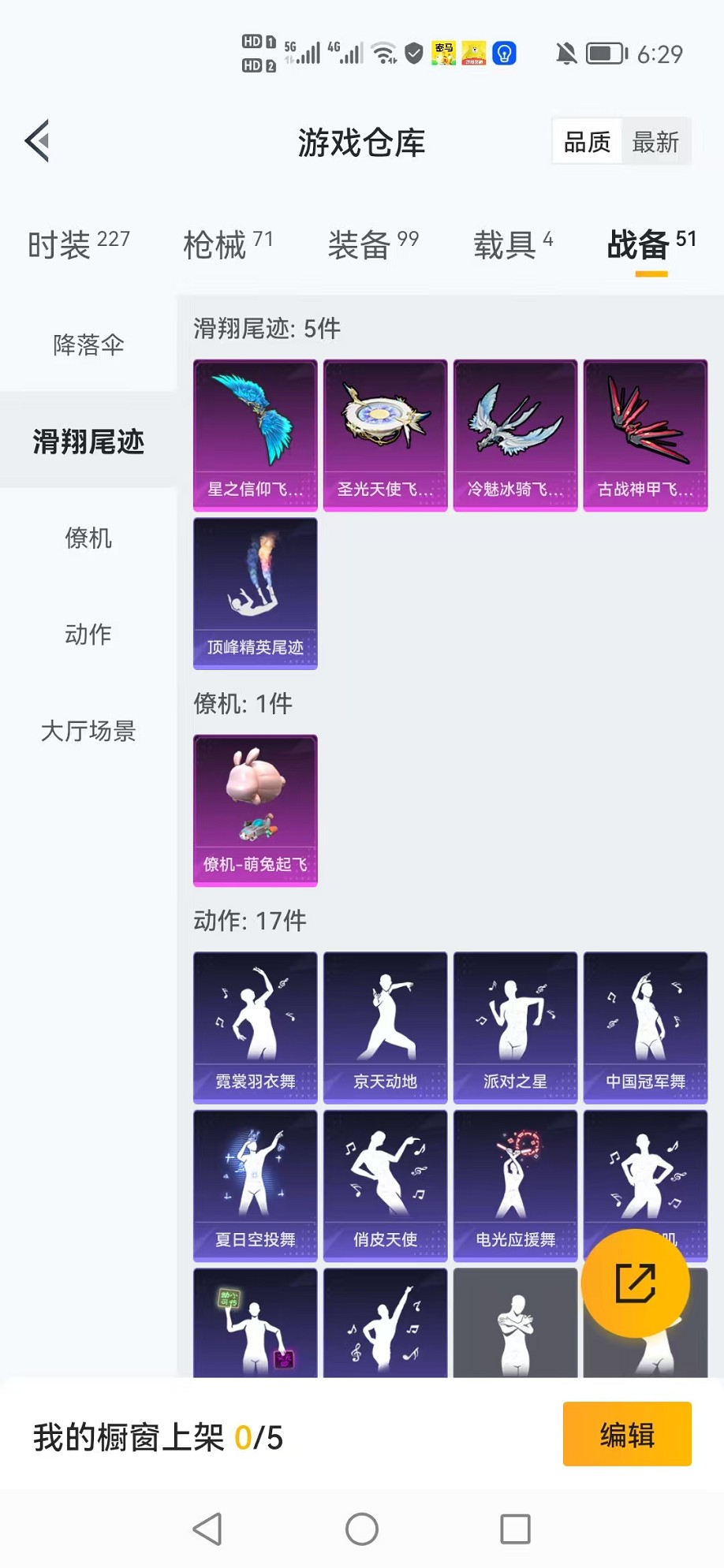Open the 星之信仰飞 glide trail item
Viewport: 724px width, 1568px height.
256,435
